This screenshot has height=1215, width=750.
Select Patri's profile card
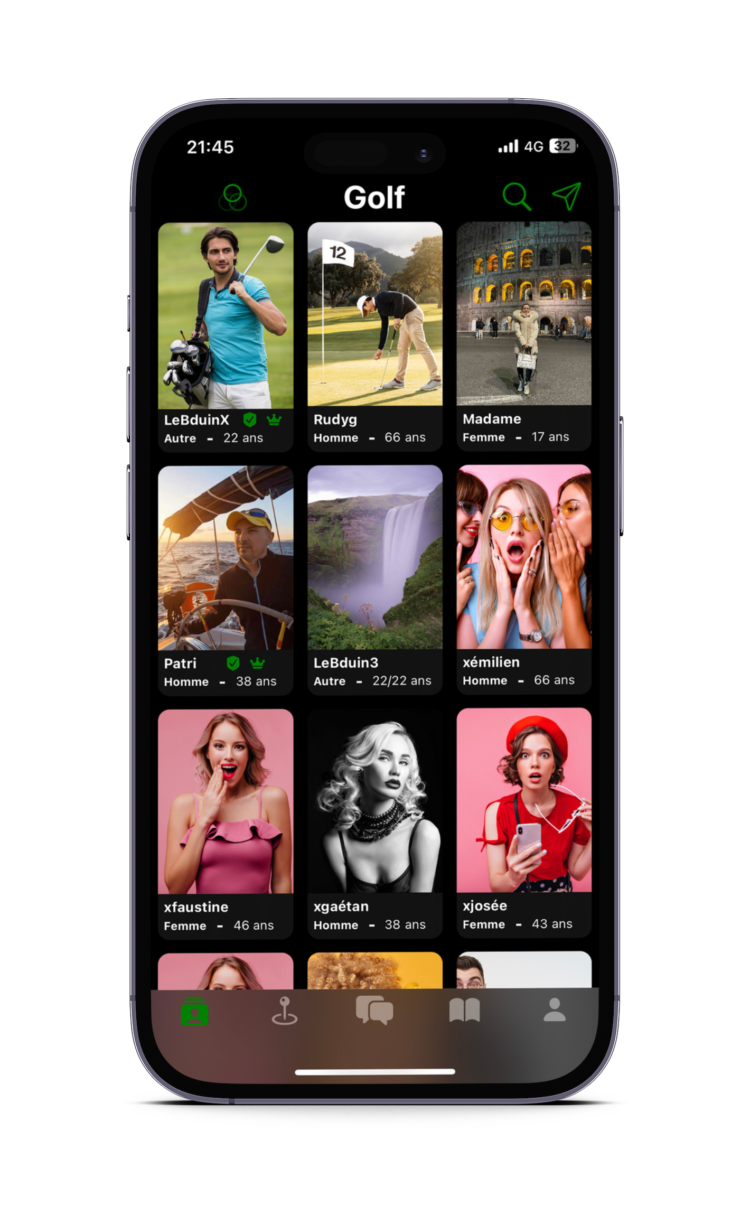click(x=226, y=580)
